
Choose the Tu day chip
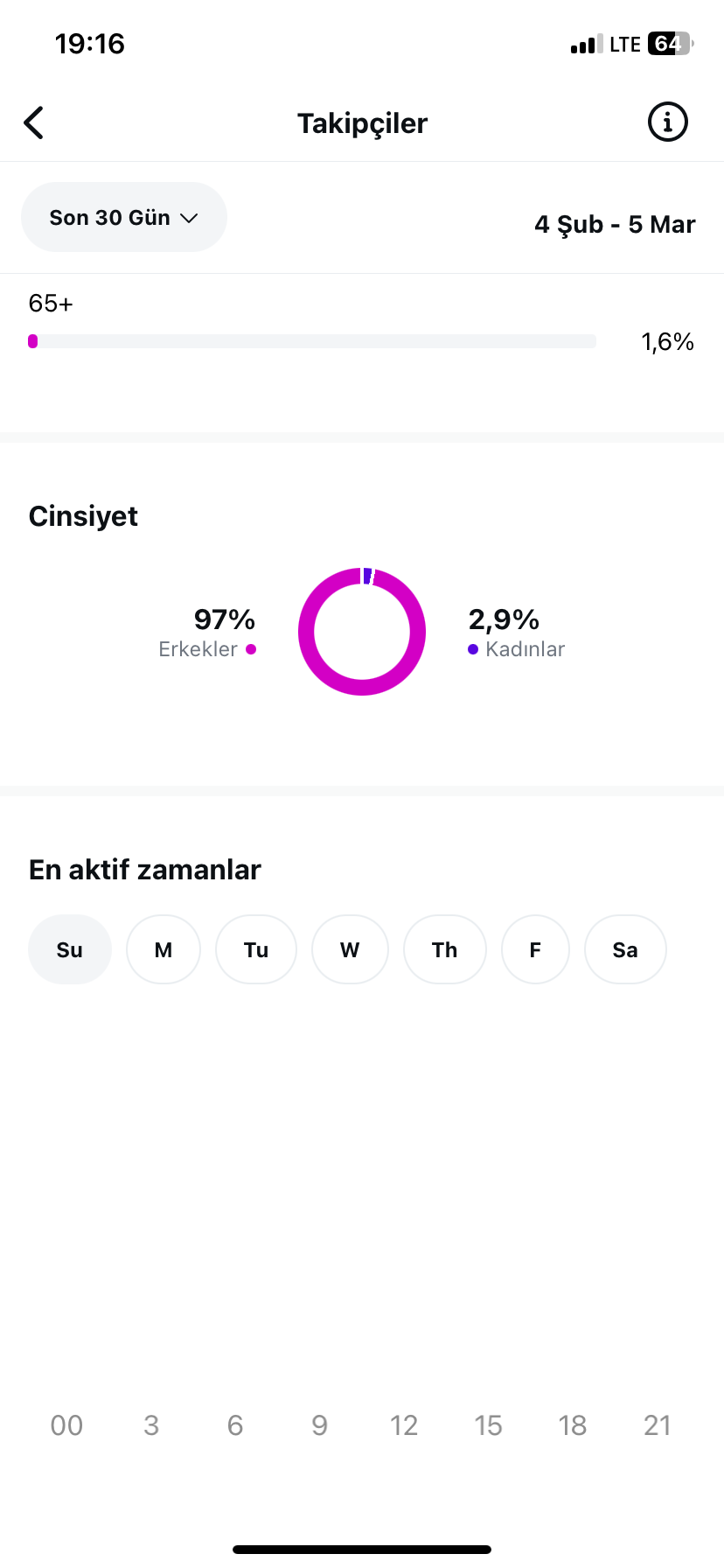click(256, 949)
